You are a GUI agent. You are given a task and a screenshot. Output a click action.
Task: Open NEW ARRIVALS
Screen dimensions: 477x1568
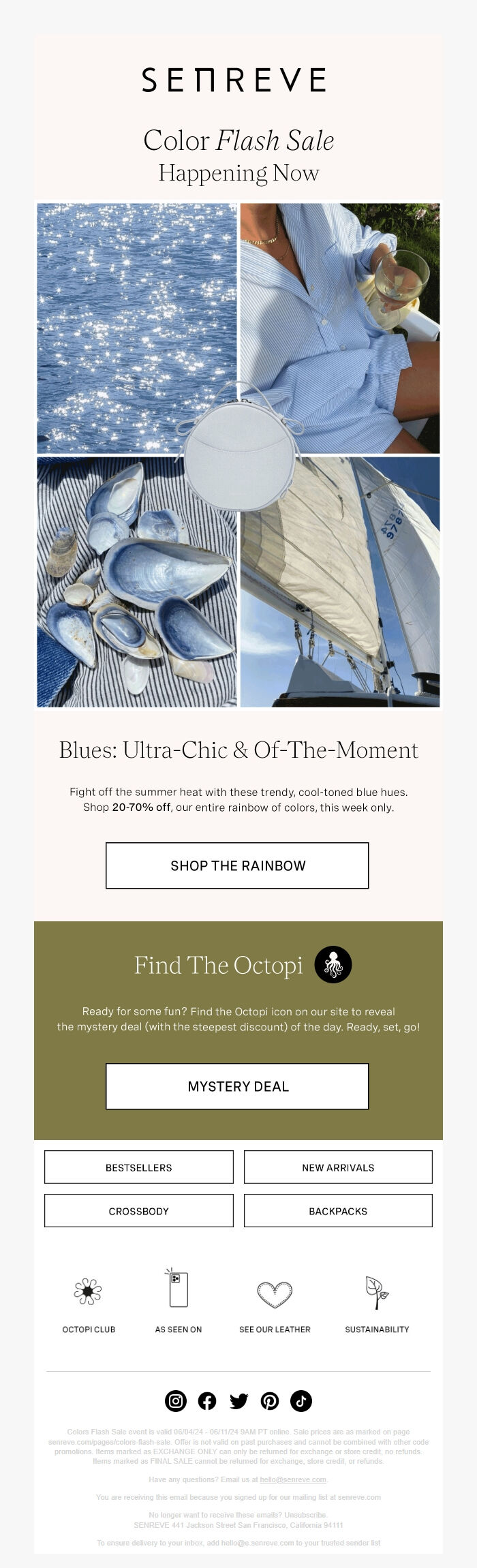(x=338, y=1167)
